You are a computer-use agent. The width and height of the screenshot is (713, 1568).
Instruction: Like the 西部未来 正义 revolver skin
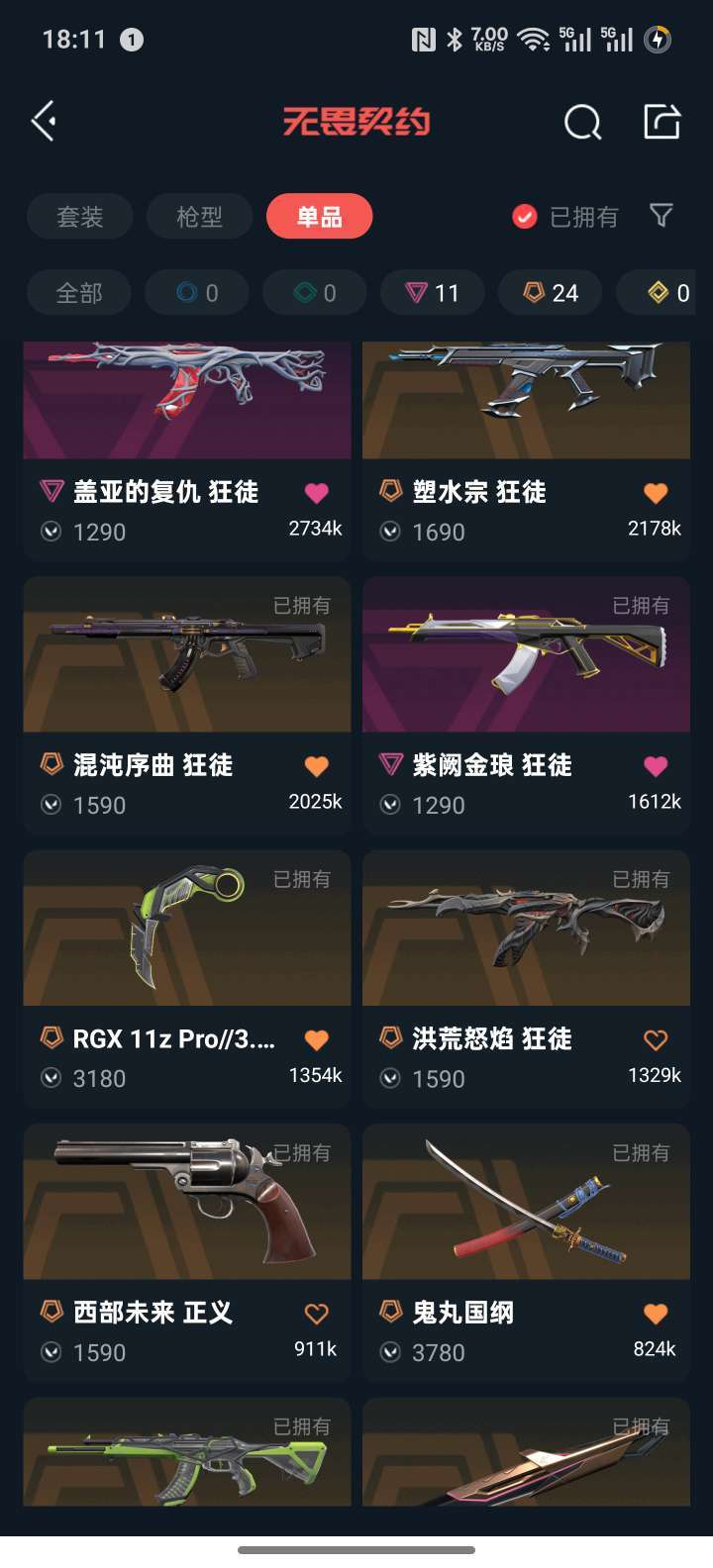(315, 1311)
